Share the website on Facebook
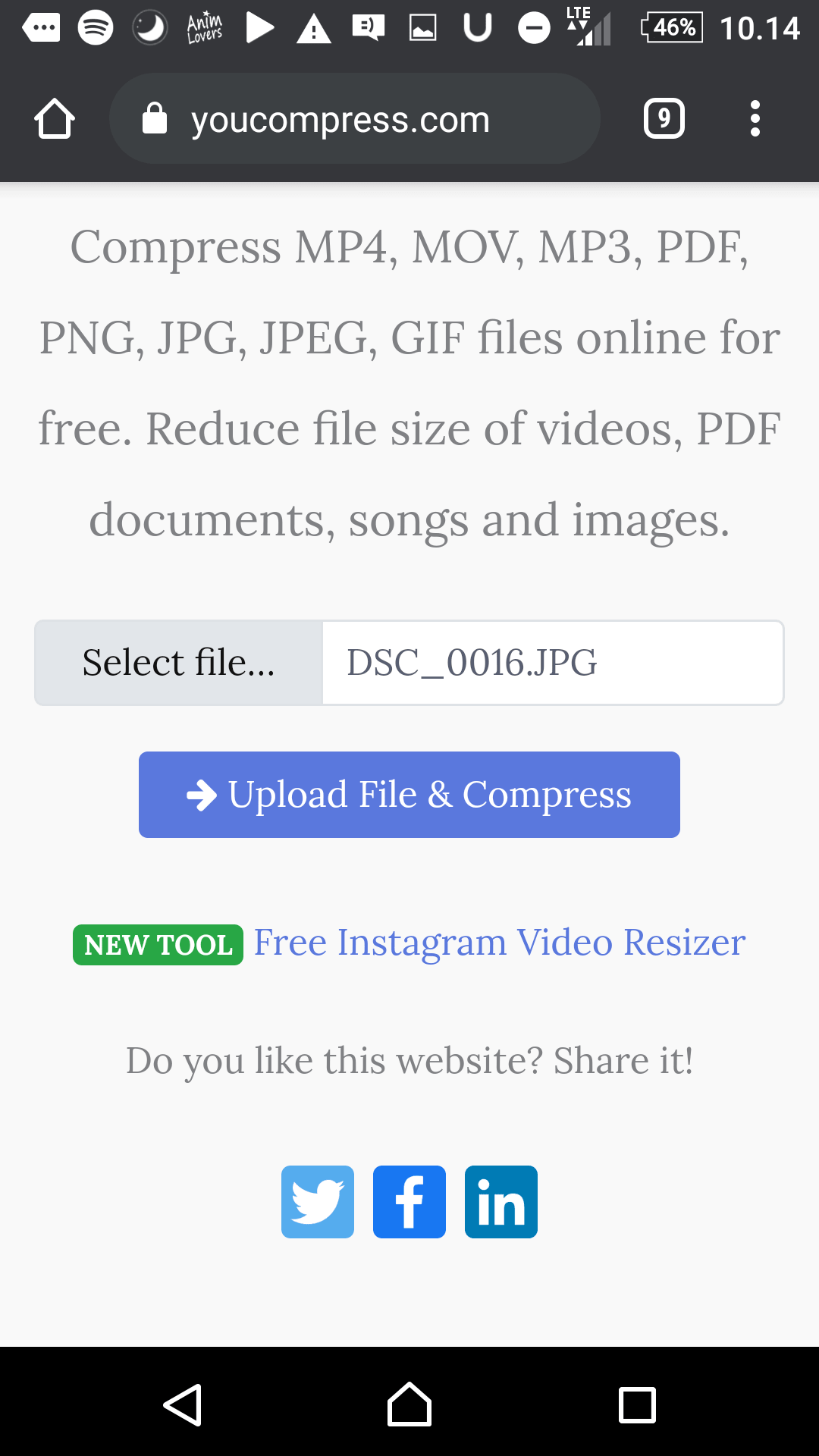 (x=409, y=1202)
